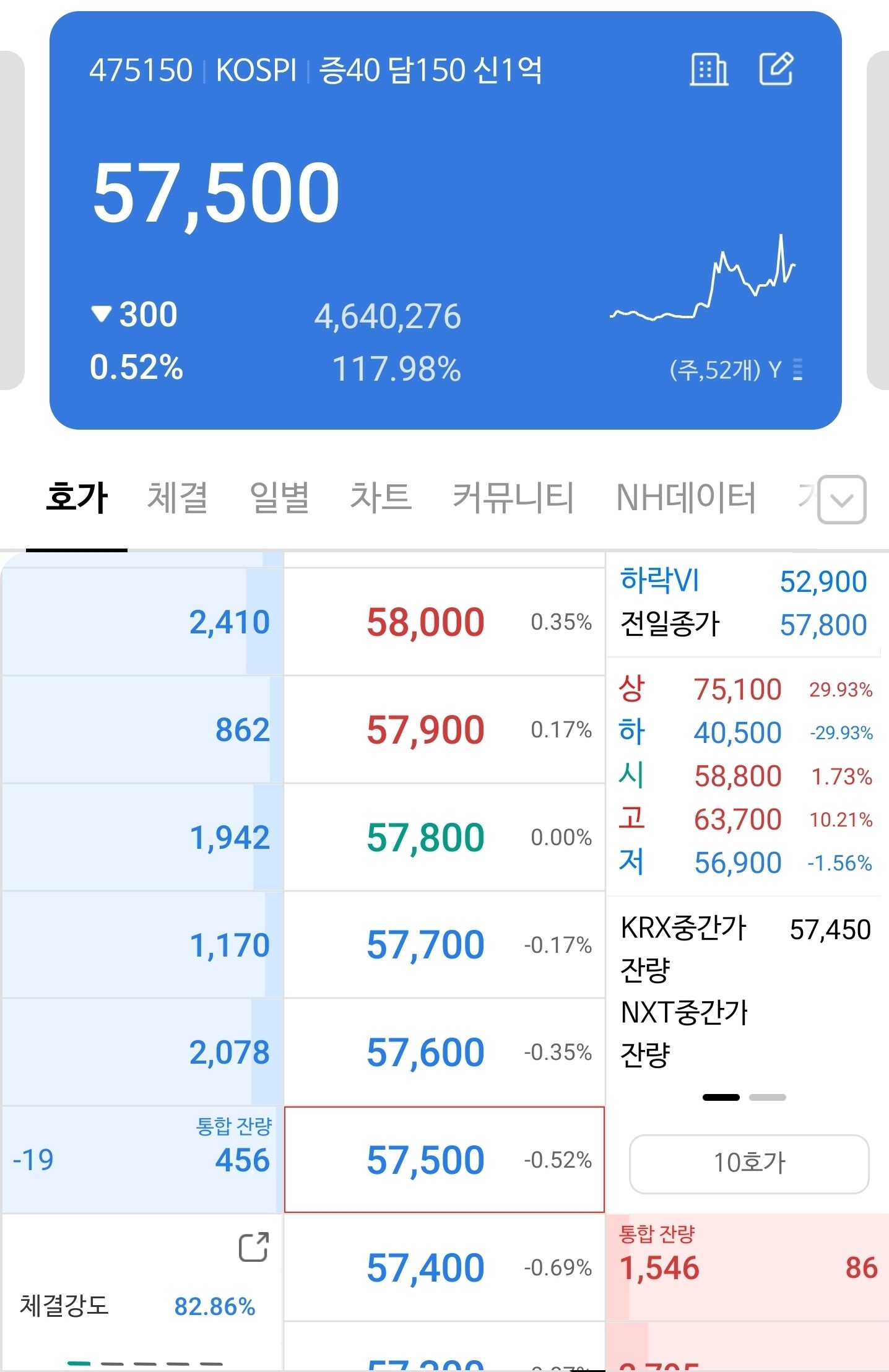Tap the 10호가 button
This screenshot has width=889, height=1372.
749,1163
